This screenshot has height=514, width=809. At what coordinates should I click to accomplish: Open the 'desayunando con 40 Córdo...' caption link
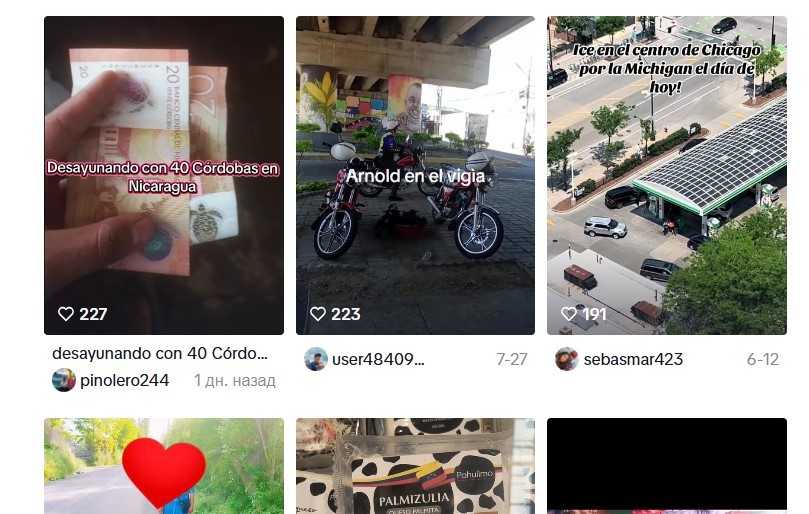pyautogui.click(x=160, y=353)
